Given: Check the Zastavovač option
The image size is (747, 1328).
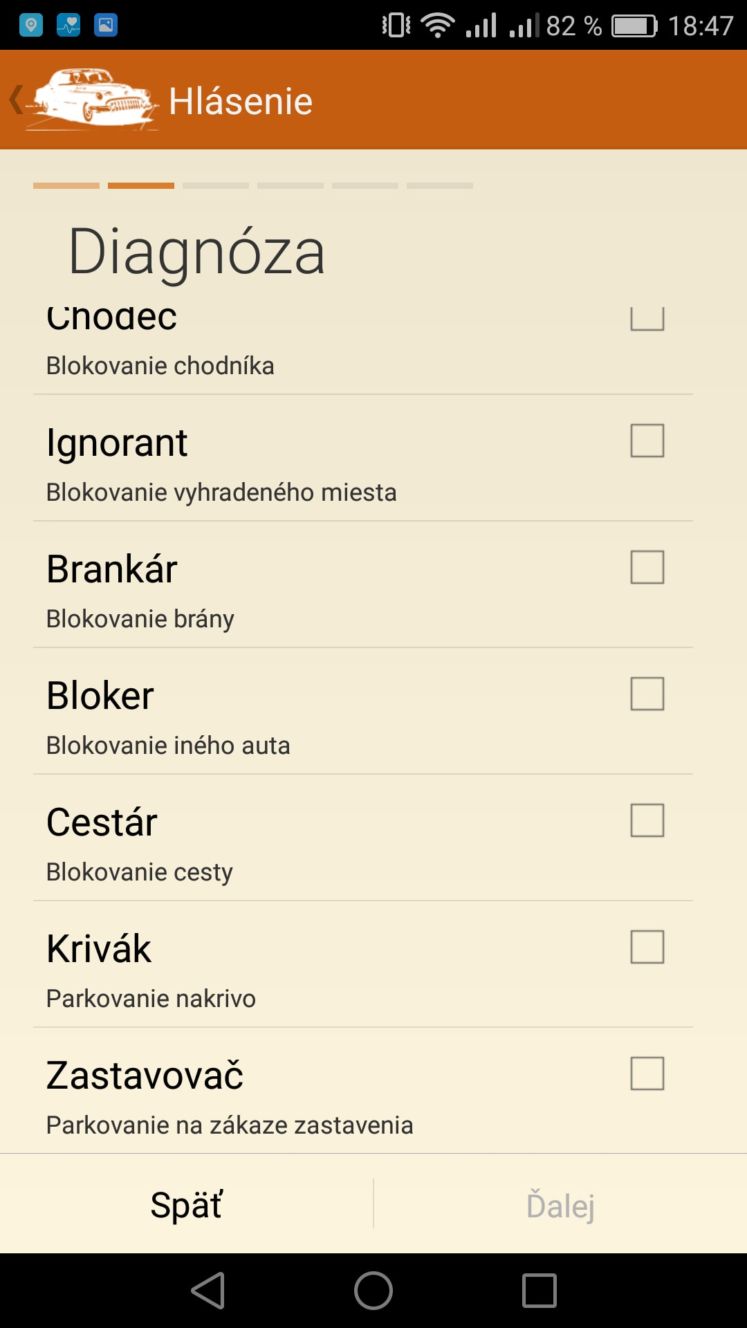Looking at the screenshot, I should pyautogui.click(x=647, y=1074).
